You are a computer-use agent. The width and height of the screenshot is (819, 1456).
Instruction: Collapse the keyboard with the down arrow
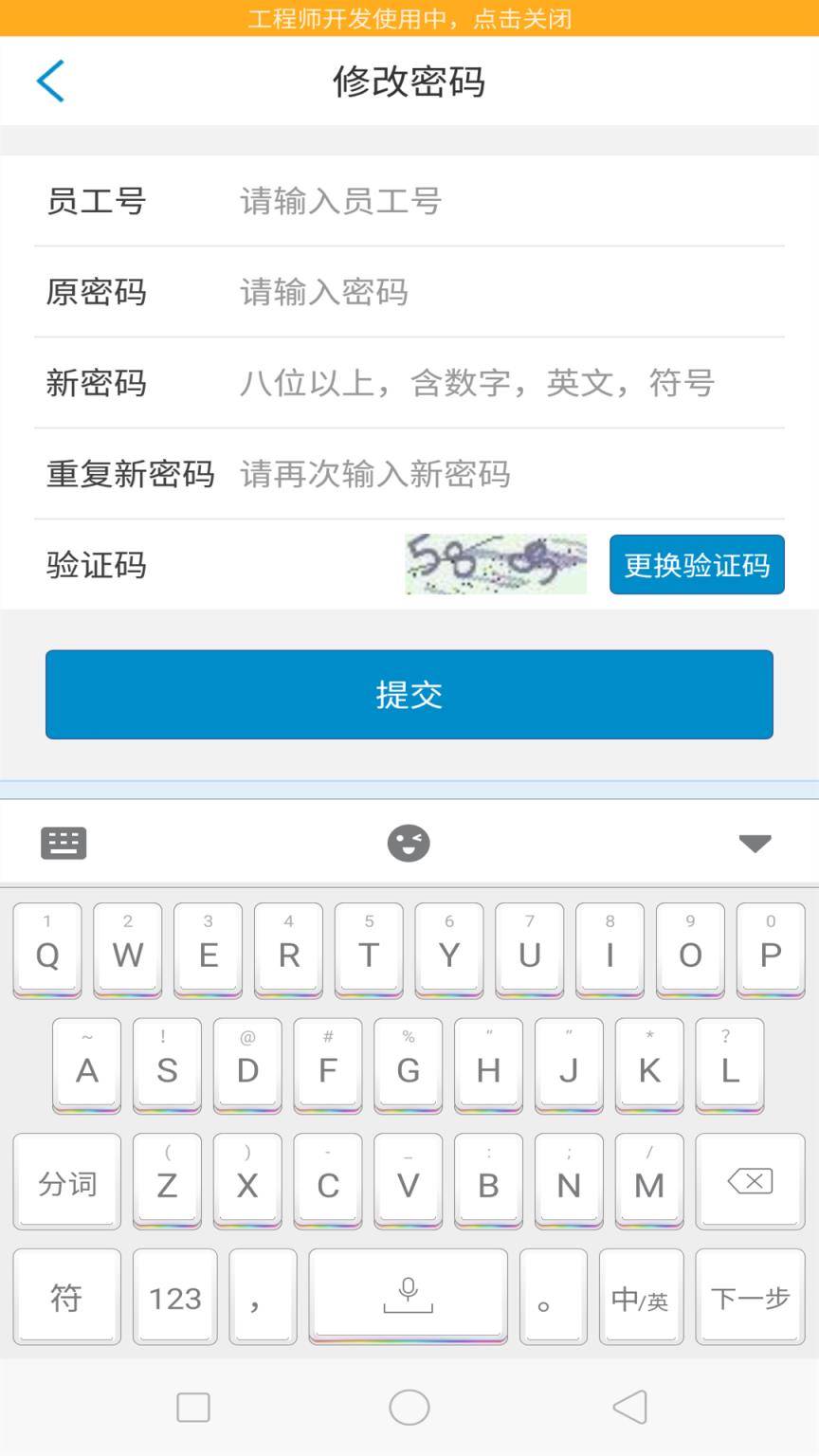click(x=755, y=843)
